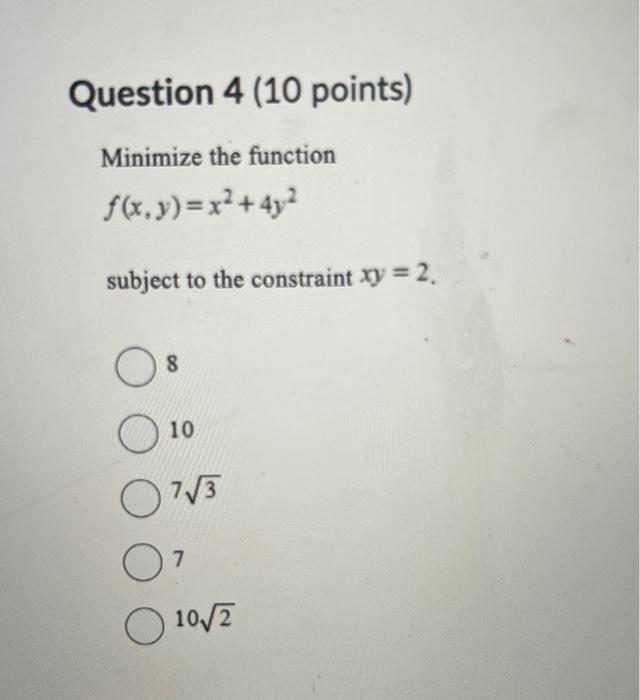The width and height of the screenshot is (640, 700).
Task: Select the answer option 8
Action: point(134,367)
